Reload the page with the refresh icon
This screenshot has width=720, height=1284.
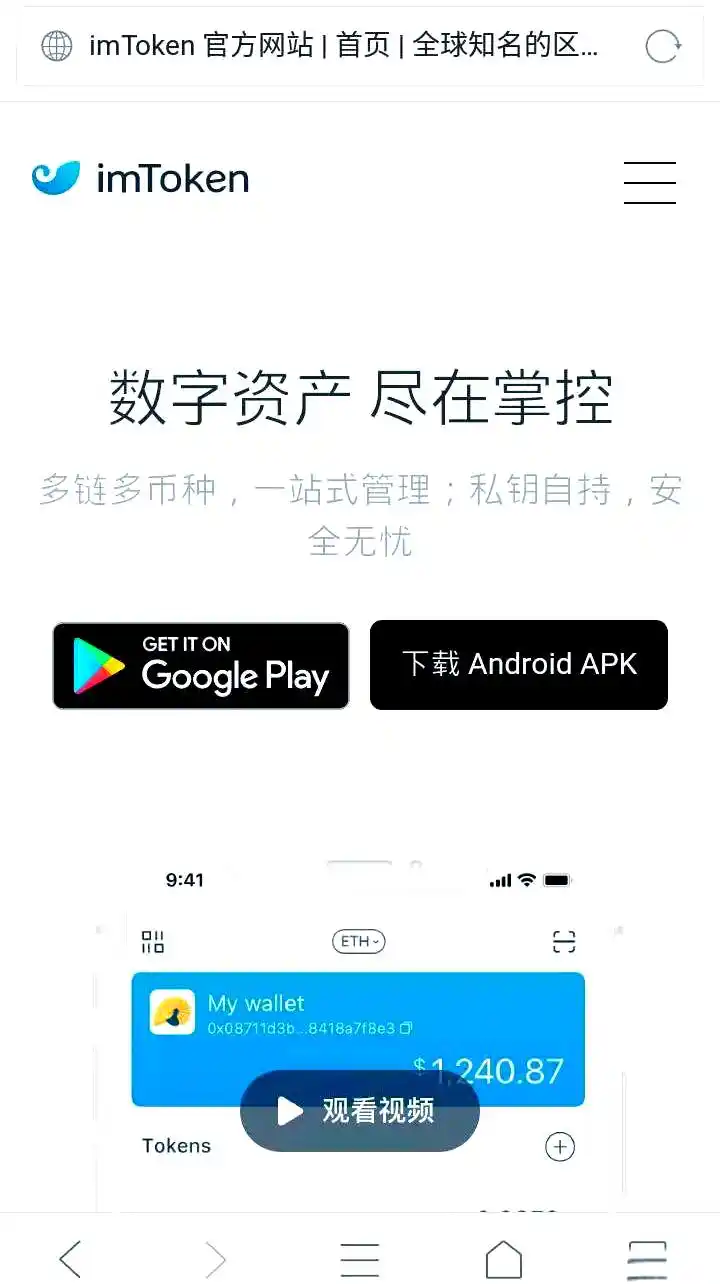pos(662,46)
